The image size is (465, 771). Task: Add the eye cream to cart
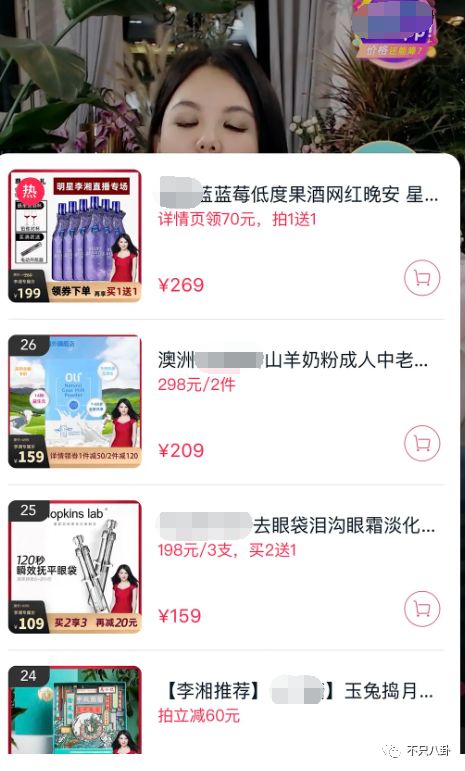click(x=422, y=608)
